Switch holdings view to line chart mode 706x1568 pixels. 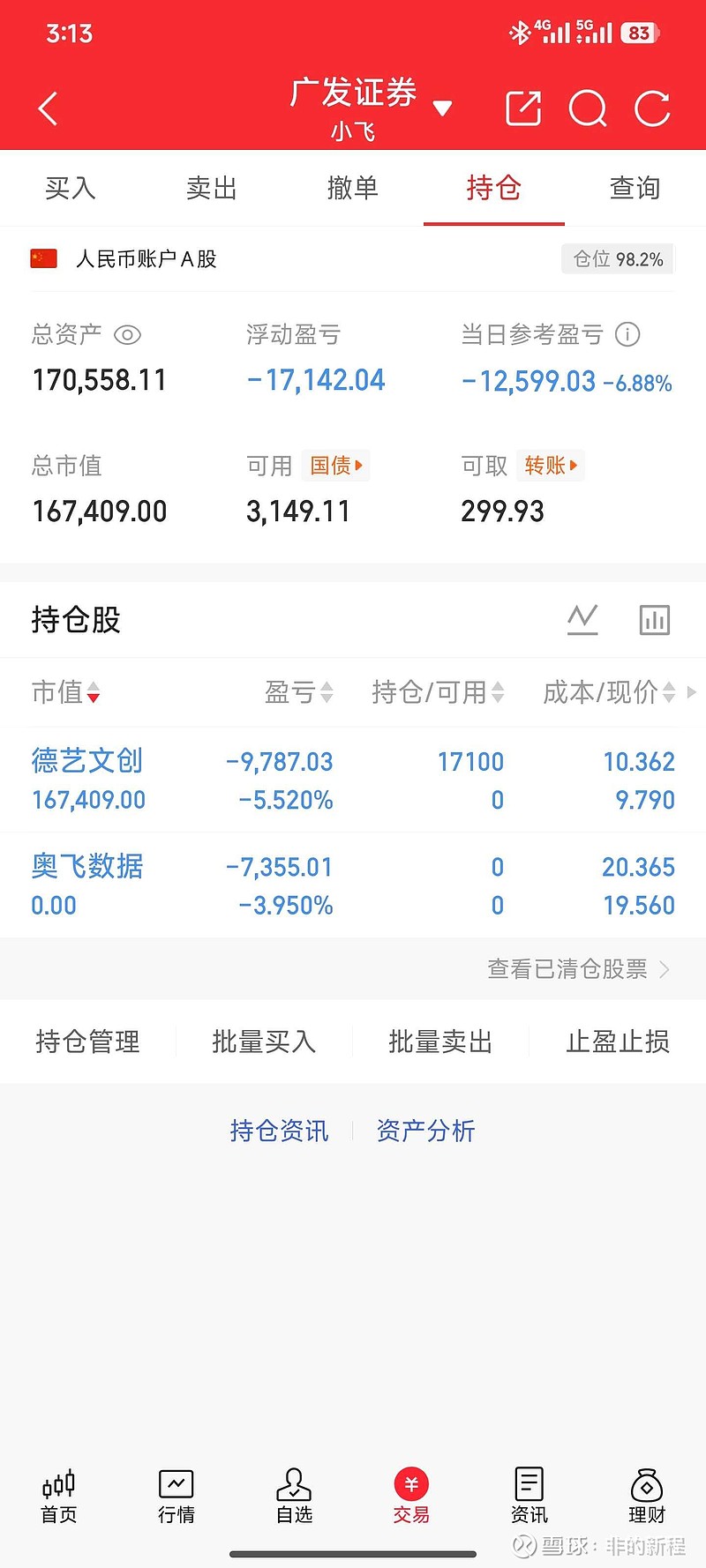coord(582,619)
